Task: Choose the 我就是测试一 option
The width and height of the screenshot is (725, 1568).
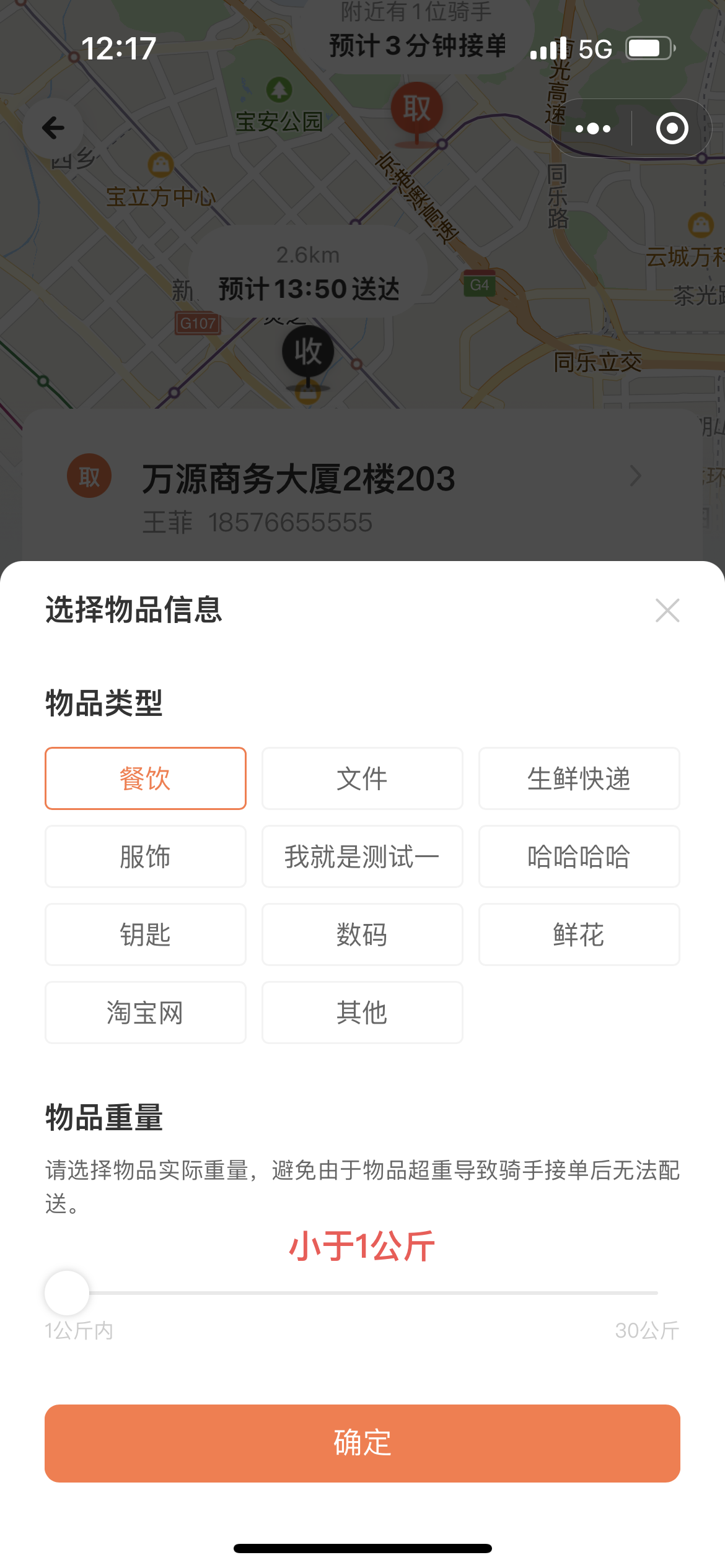Action: pos(362,856)
